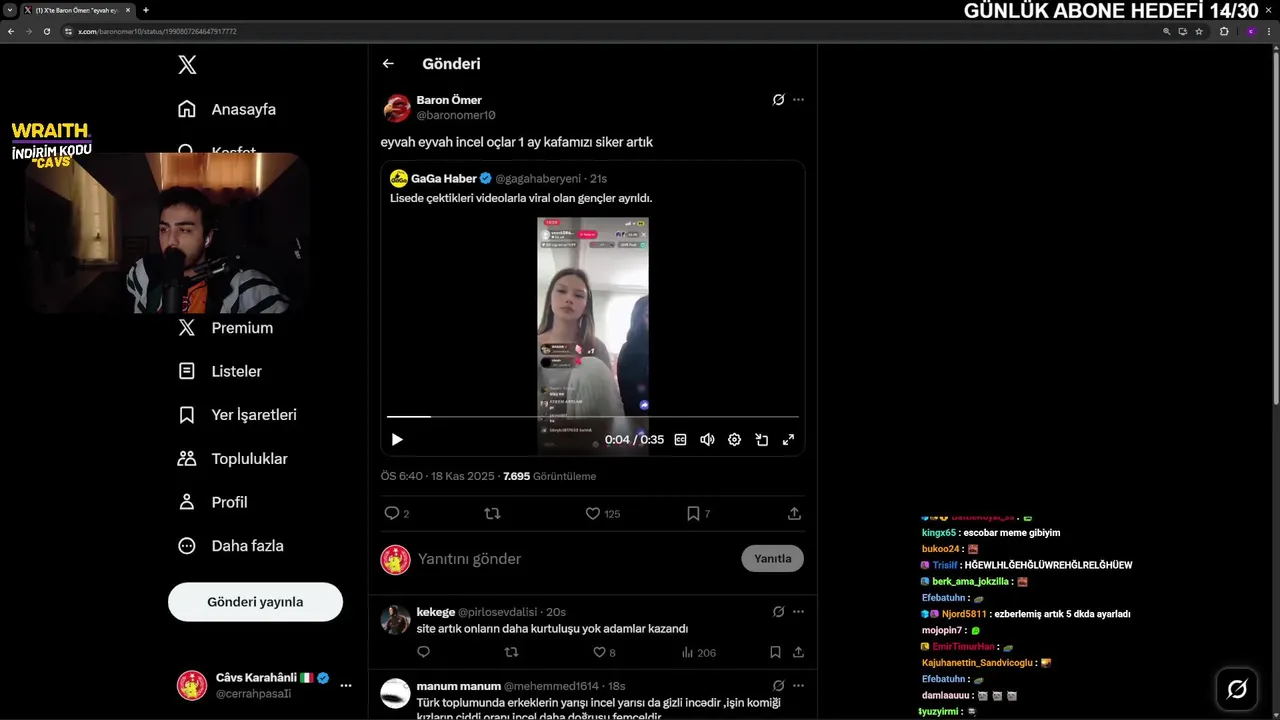Expand the Daha fazla menu
1280x720 pixels.
pyautogui.click(x=230, y=546)
